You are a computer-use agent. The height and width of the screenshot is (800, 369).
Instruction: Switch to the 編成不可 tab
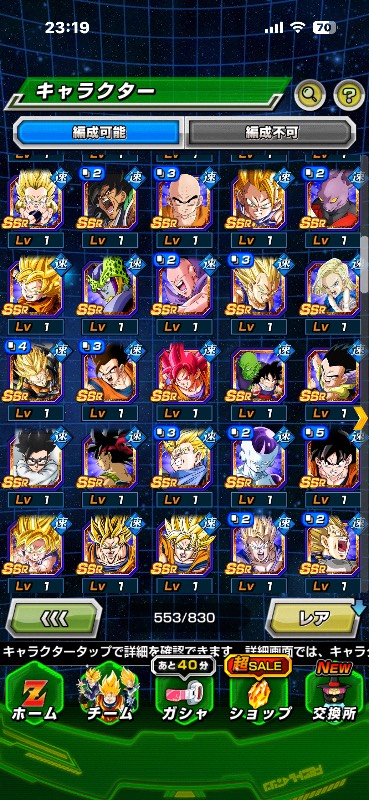pyautogui.click(x=270, y=132)
